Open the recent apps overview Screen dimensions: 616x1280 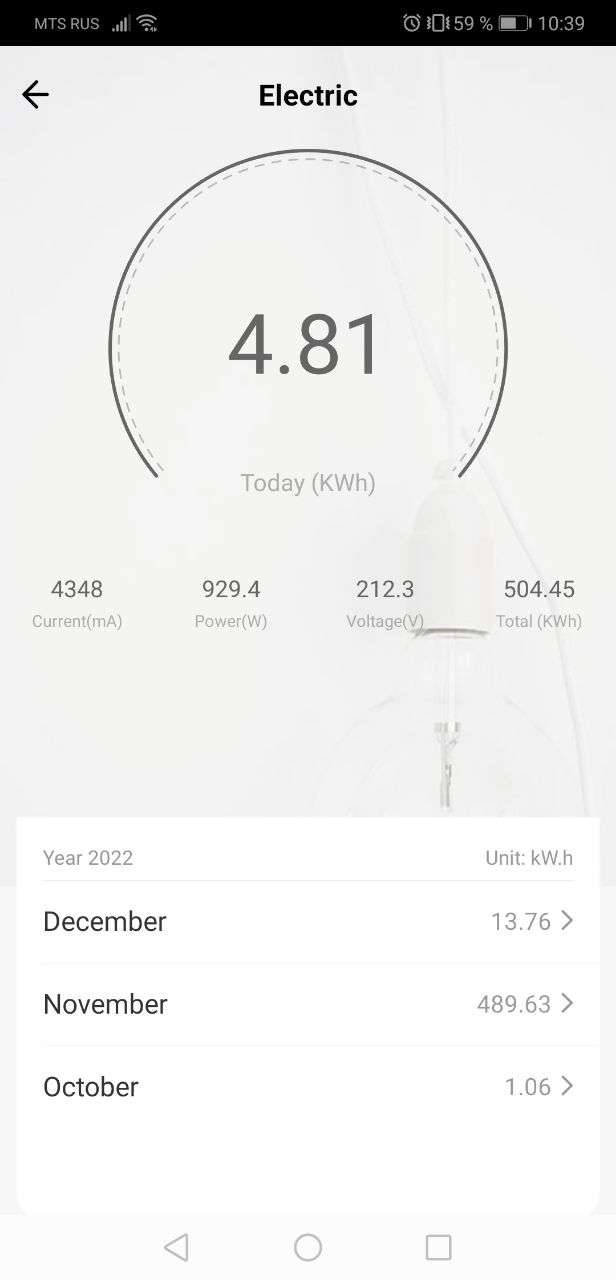coord(438,1247)
